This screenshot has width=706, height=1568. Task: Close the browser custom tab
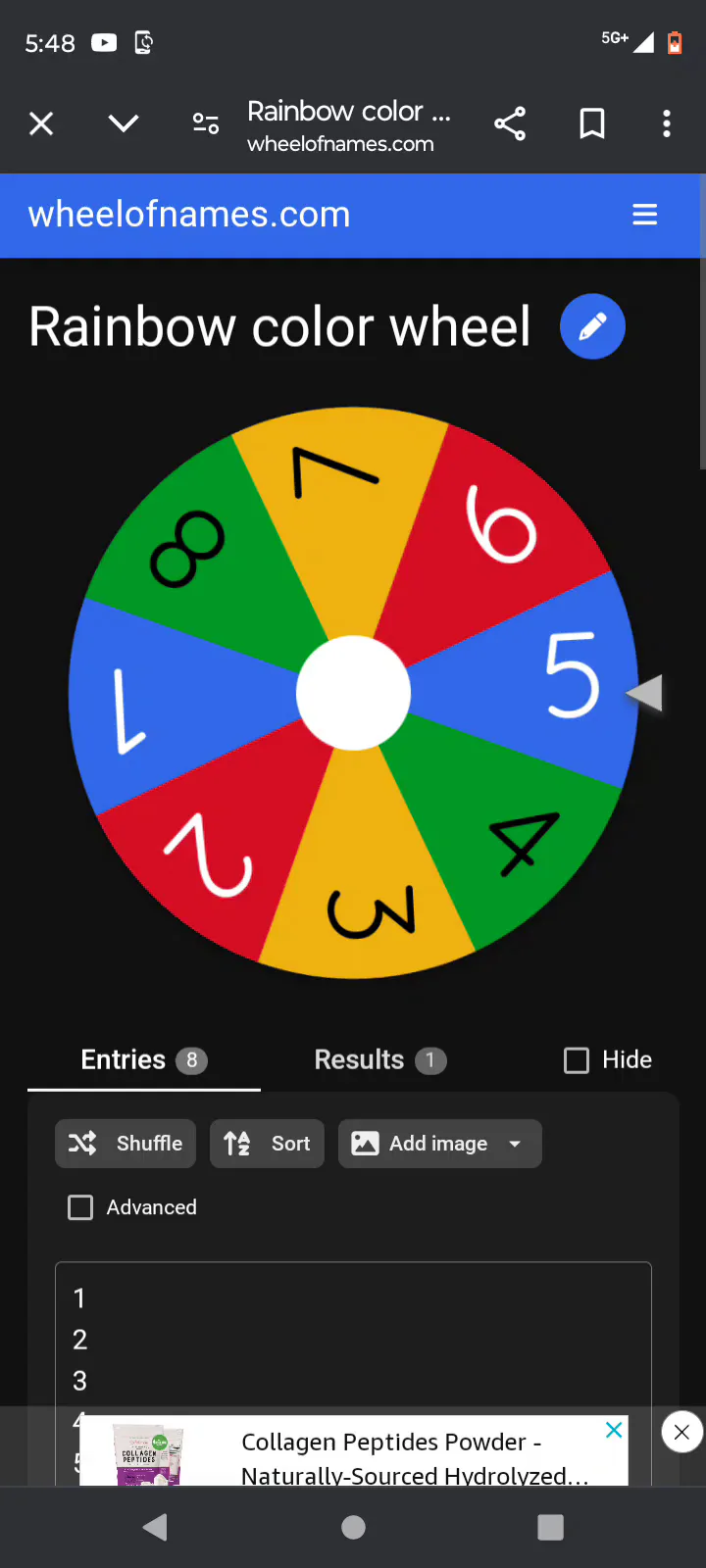click(41, 123)
